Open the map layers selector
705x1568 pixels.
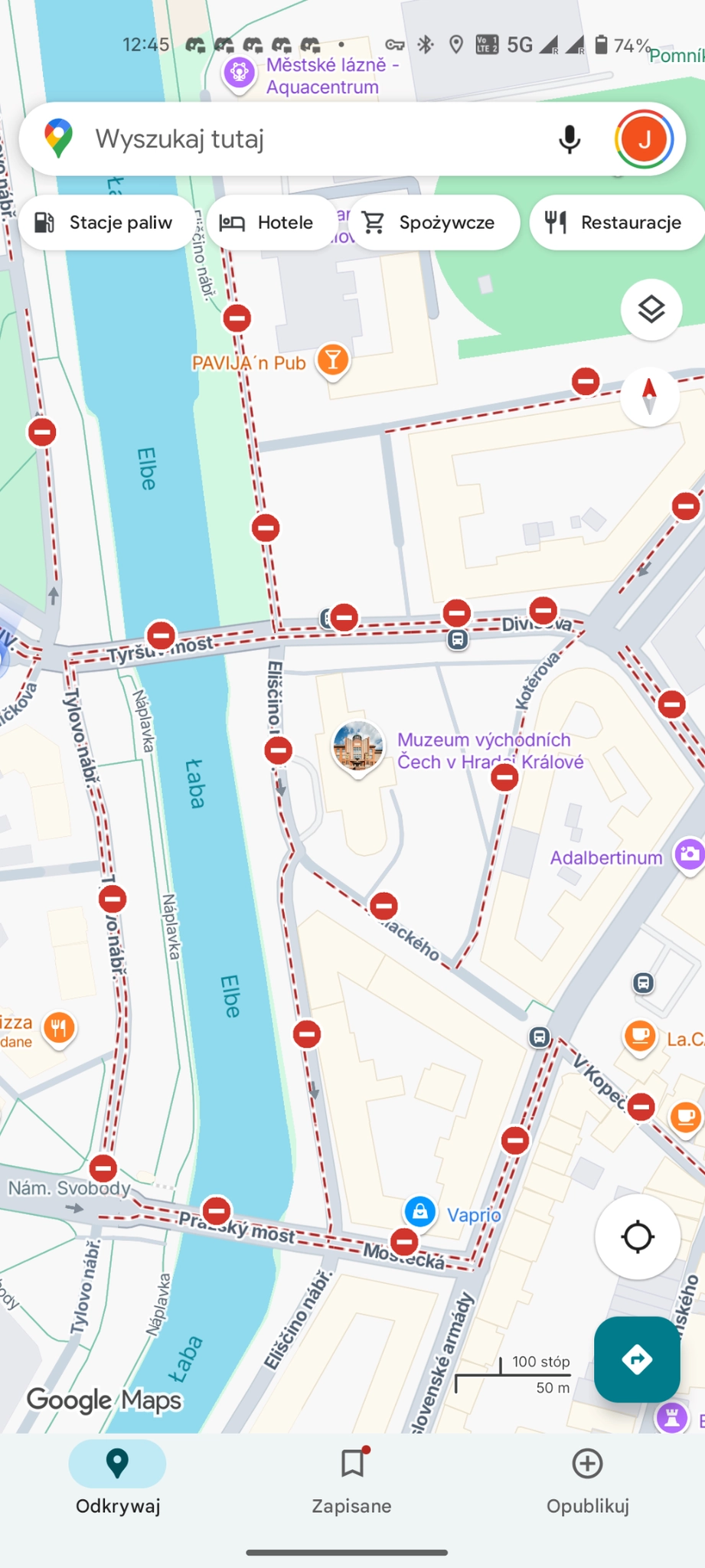click(651, 310)
